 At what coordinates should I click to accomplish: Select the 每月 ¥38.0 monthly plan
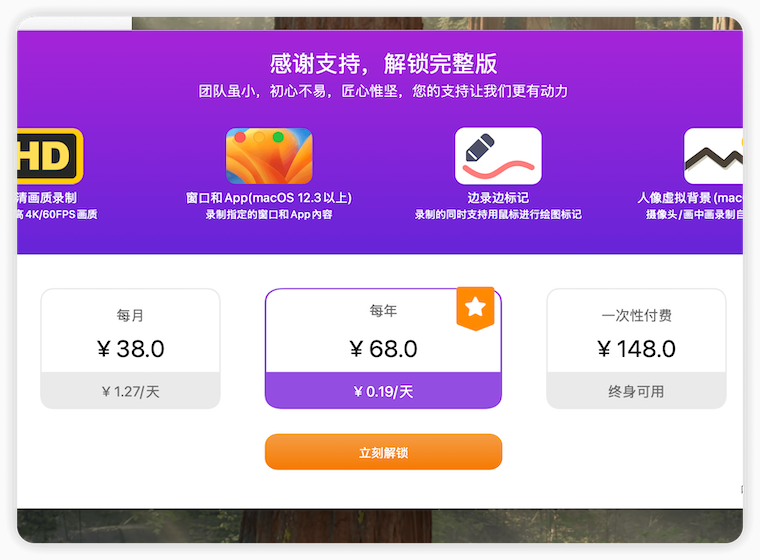pos(130,347)
